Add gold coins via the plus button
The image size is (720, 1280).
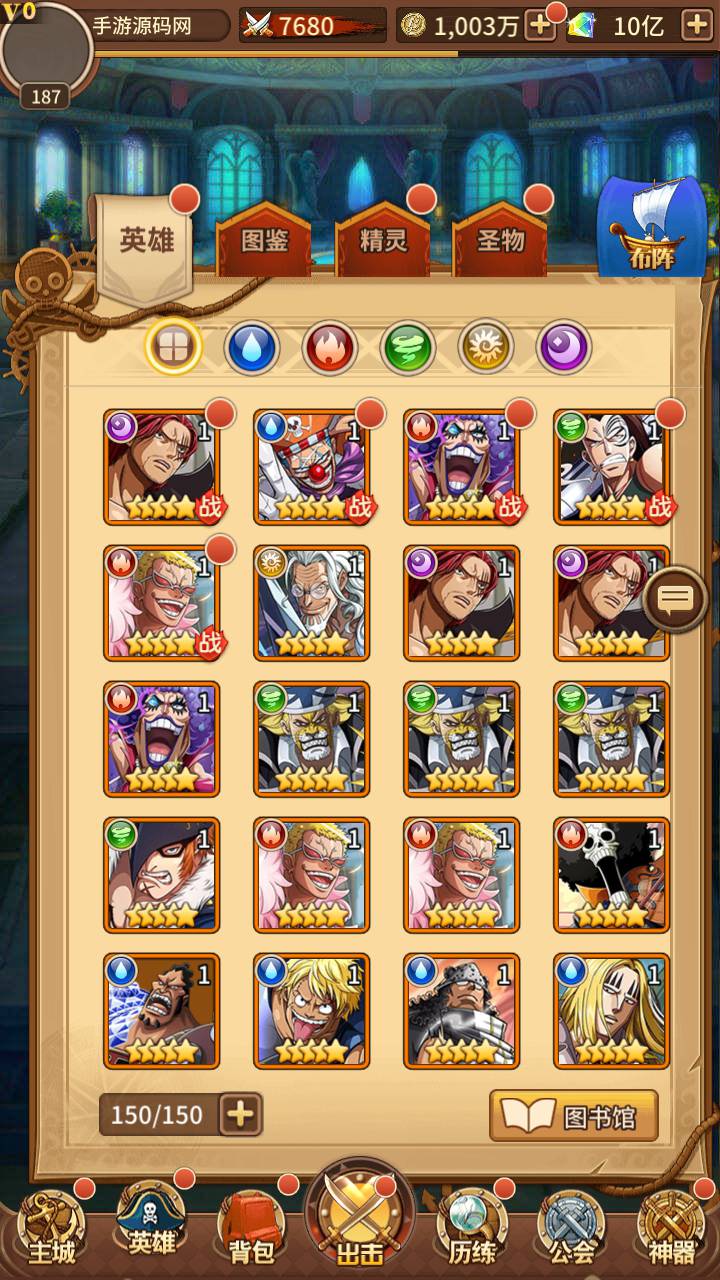[x=540, y=26]
